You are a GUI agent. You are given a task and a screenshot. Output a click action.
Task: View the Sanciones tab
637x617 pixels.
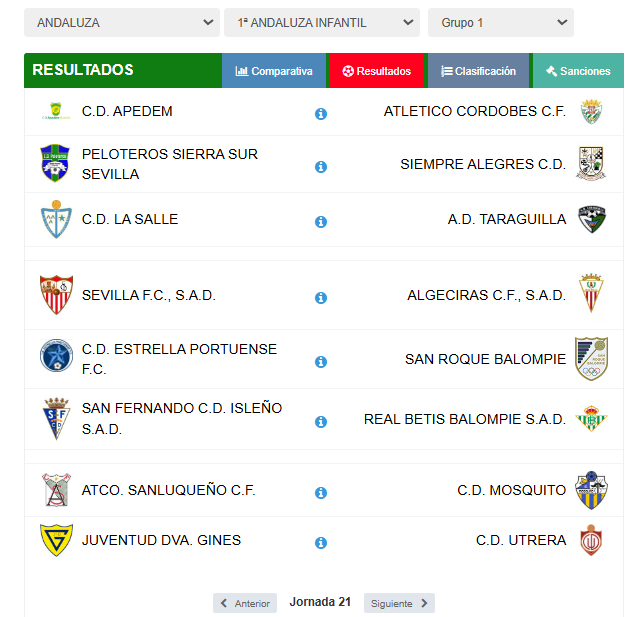coord(578,71)
